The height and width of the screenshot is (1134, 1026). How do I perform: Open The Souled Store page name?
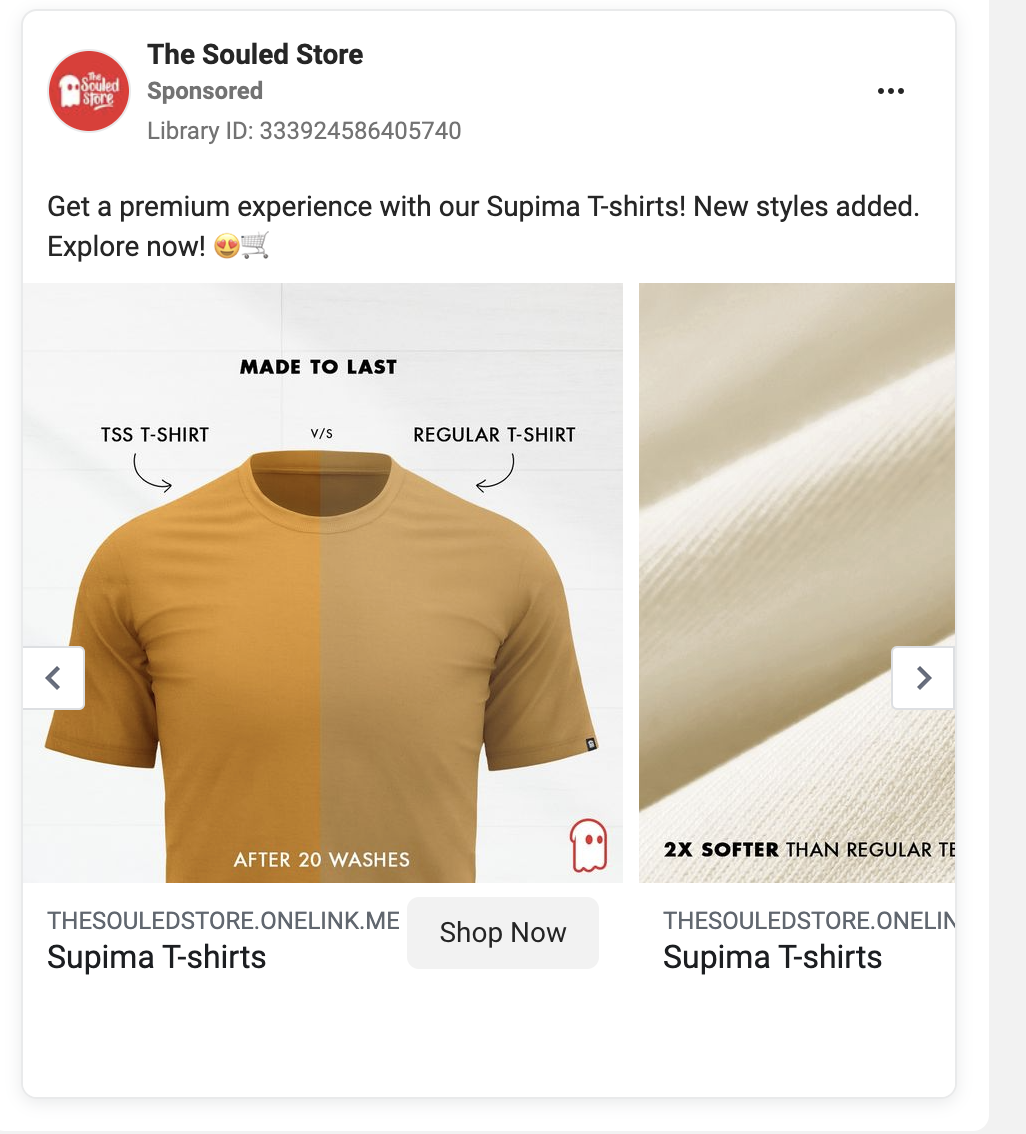click(255, 54)
